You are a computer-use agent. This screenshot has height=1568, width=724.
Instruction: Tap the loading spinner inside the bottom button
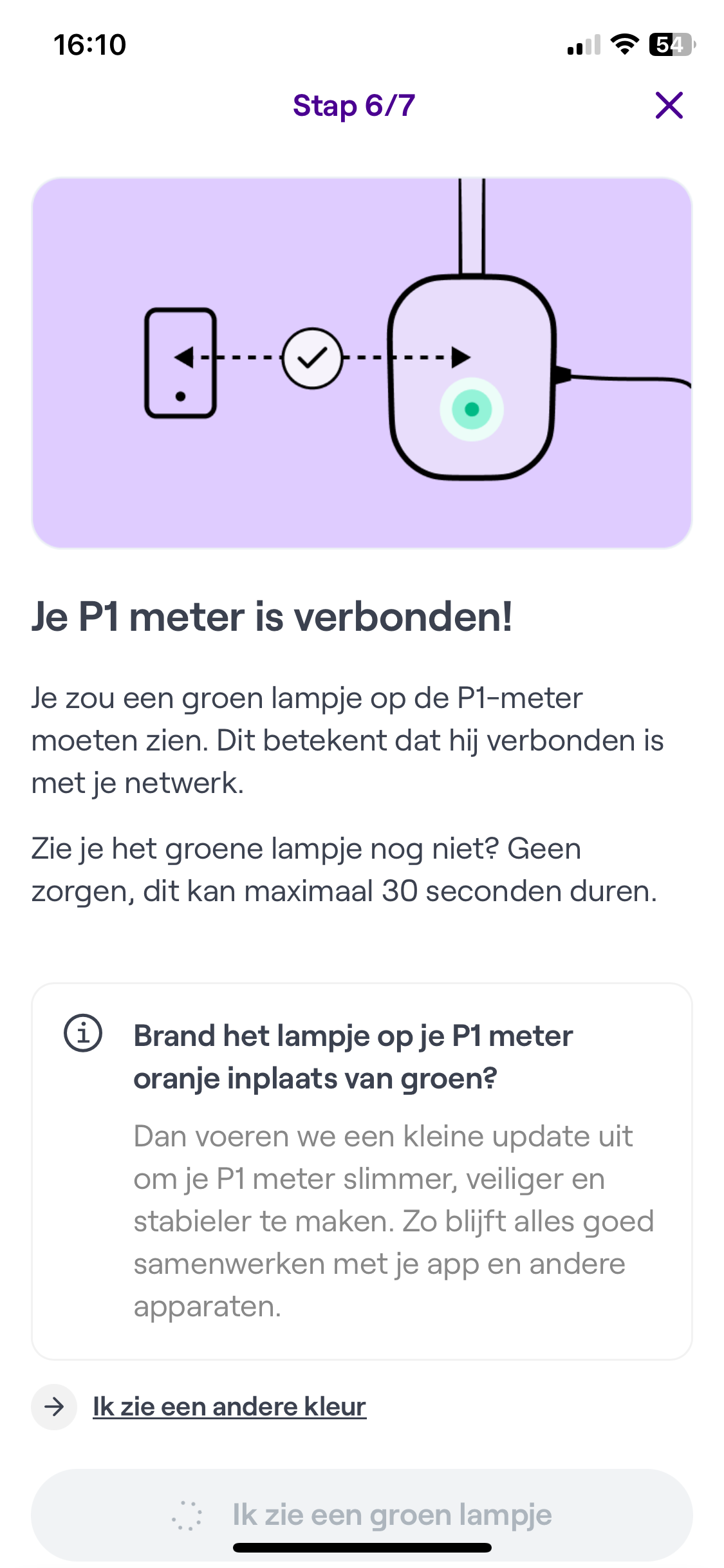pyautogui.click(x=187, y=1514)
